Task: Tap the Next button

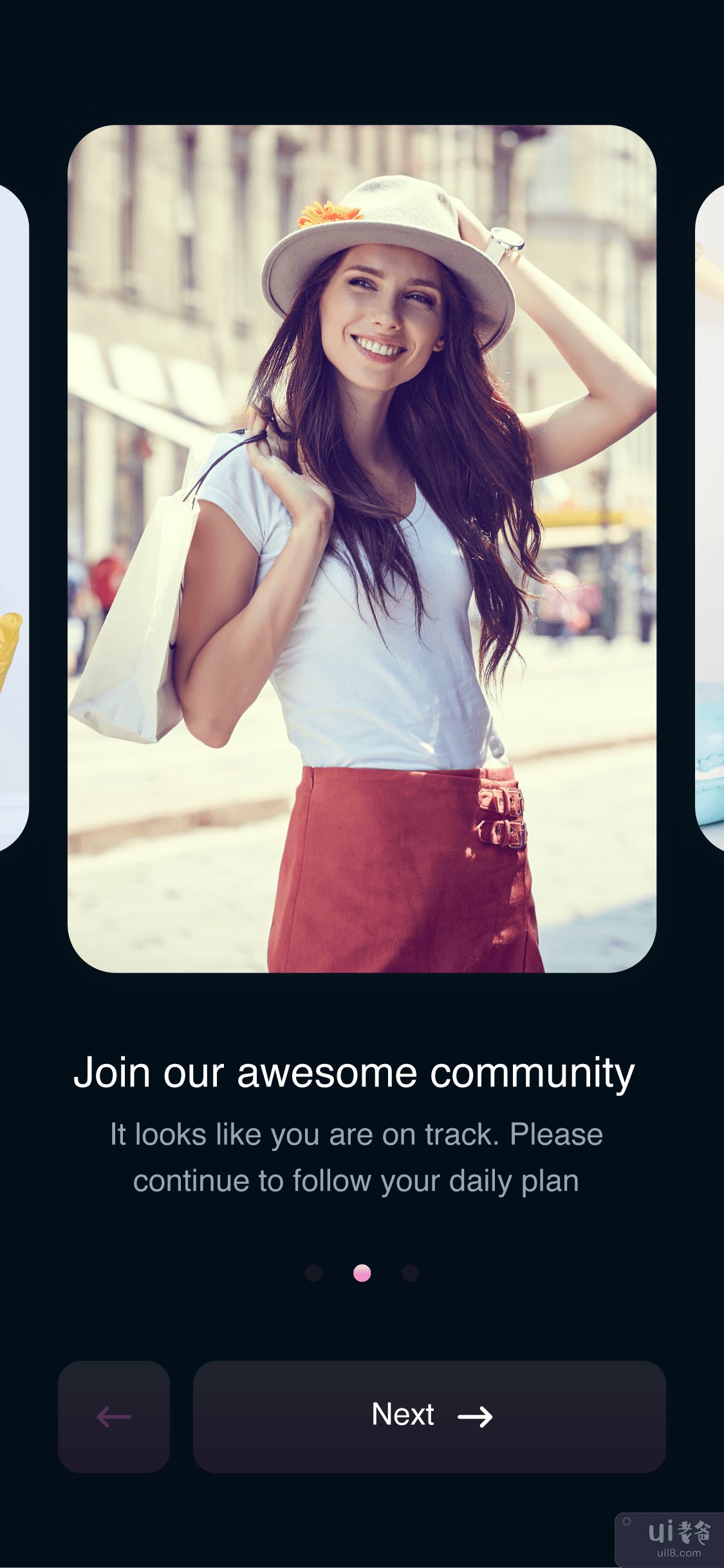Action: 429,1416
